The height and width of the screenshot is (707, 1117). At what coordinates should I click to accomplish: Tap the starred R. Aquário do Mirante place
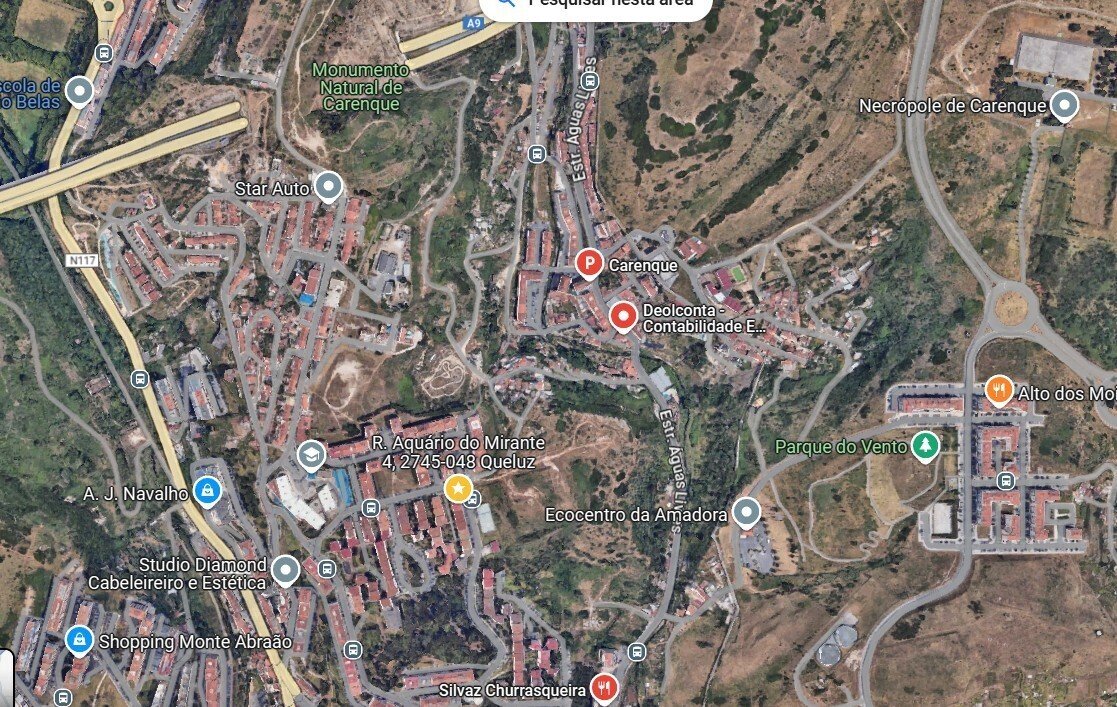point(458,488)
